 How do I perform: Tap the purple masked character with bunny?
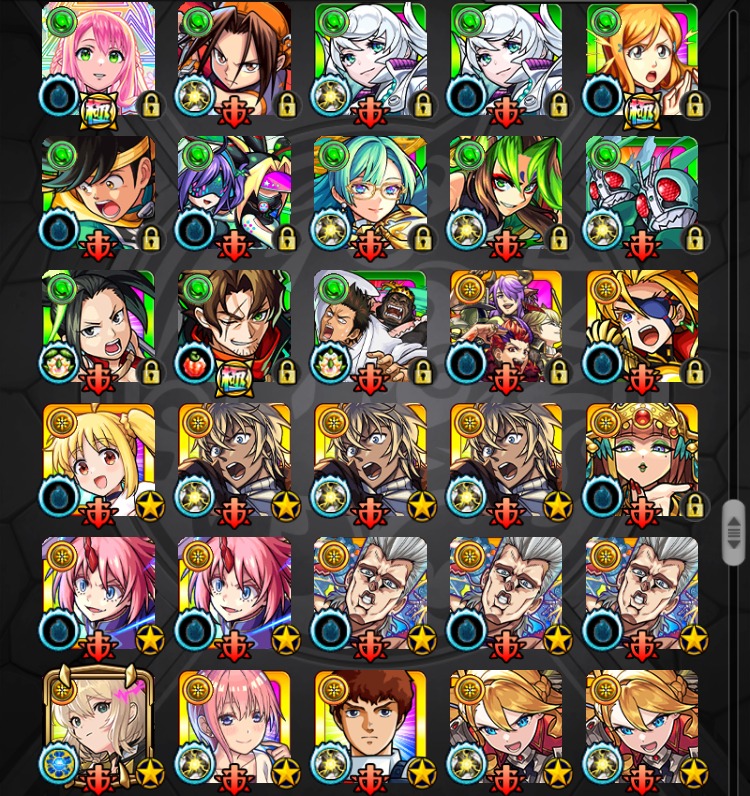(x=234, y=192)
